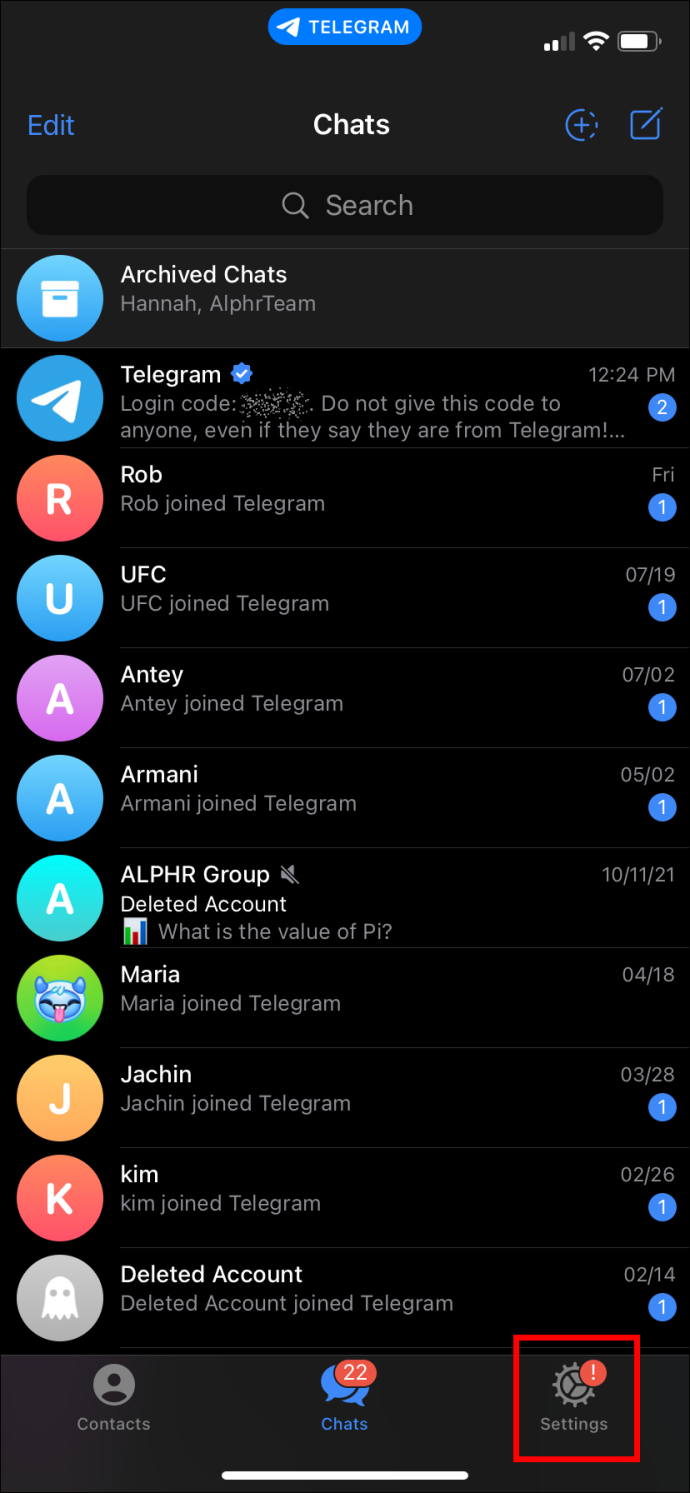Open the ALPHR Group chat
690x1493 pixels.
(345, 898)
